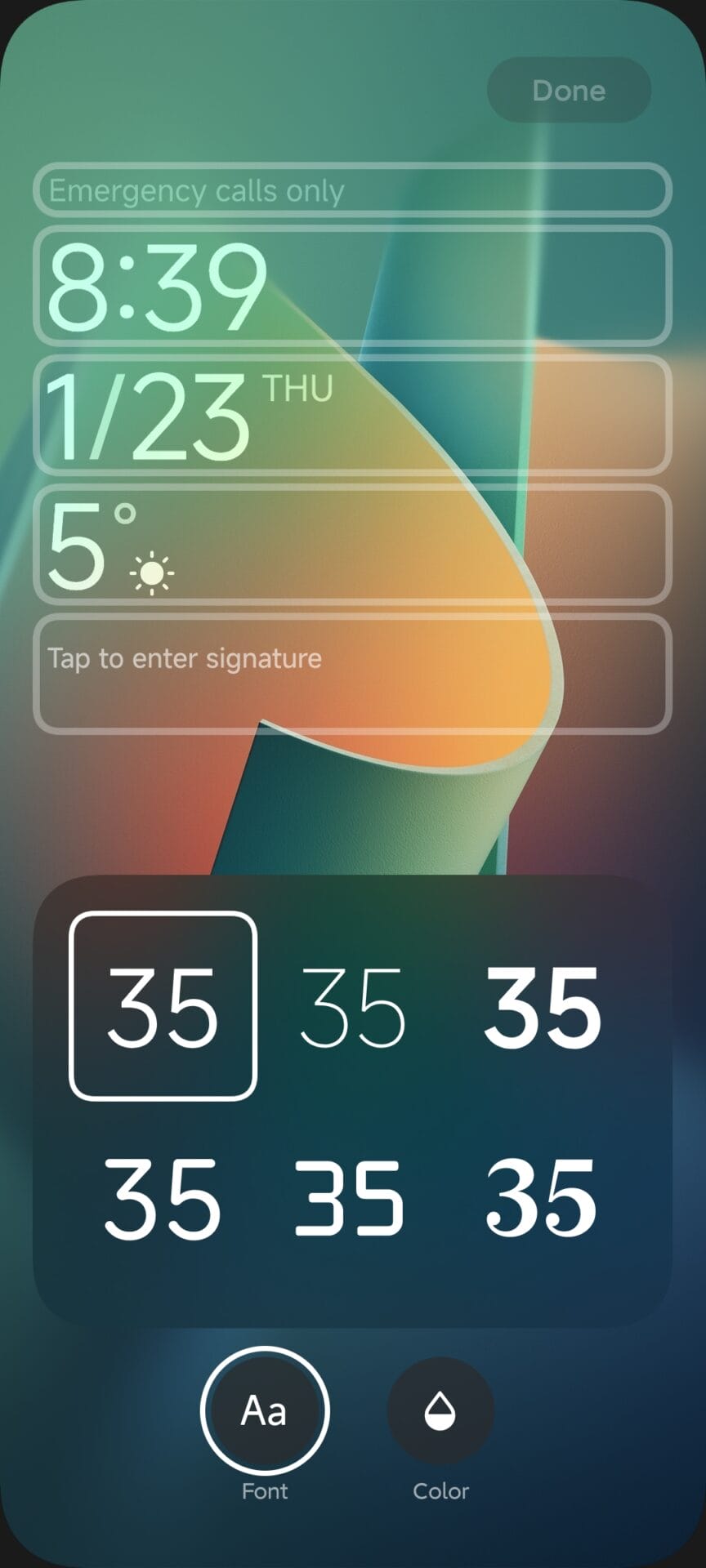Screen dimensions: 706x1568
Task: Select the 8:39 clock element
Action: [x=352, y=286]
